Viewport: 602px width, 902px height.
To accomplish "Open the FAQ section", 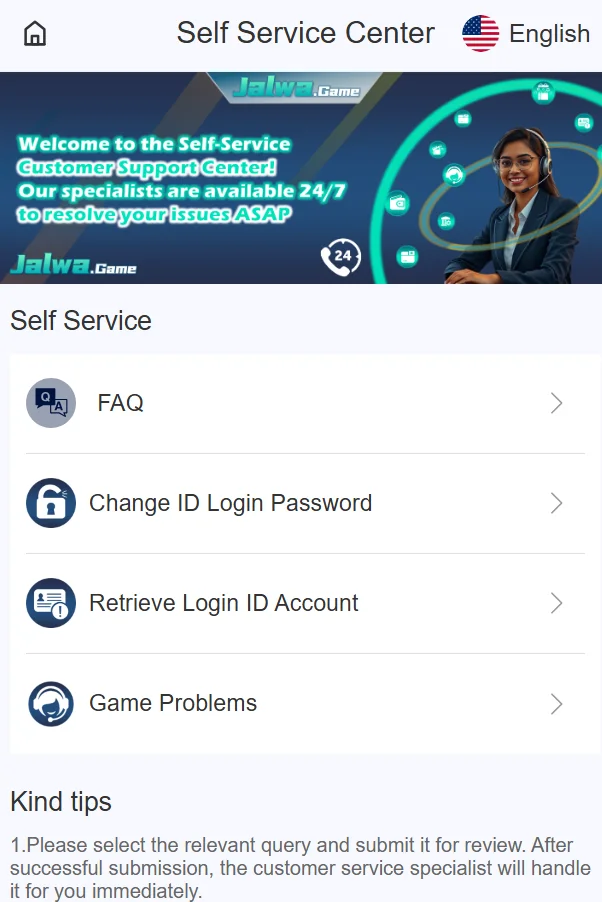I will 305,403.
